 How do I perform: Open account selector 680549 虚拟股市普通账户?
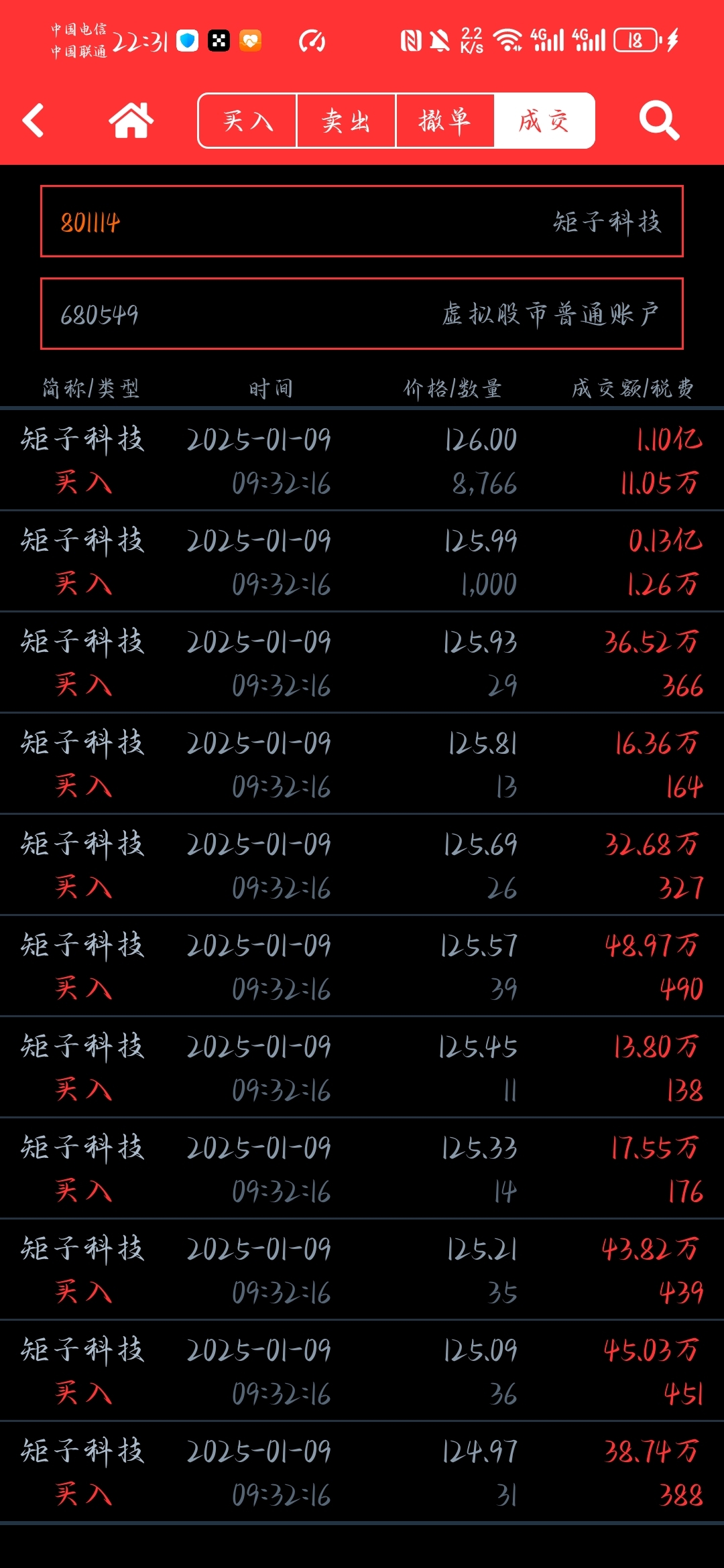[362, 314]
